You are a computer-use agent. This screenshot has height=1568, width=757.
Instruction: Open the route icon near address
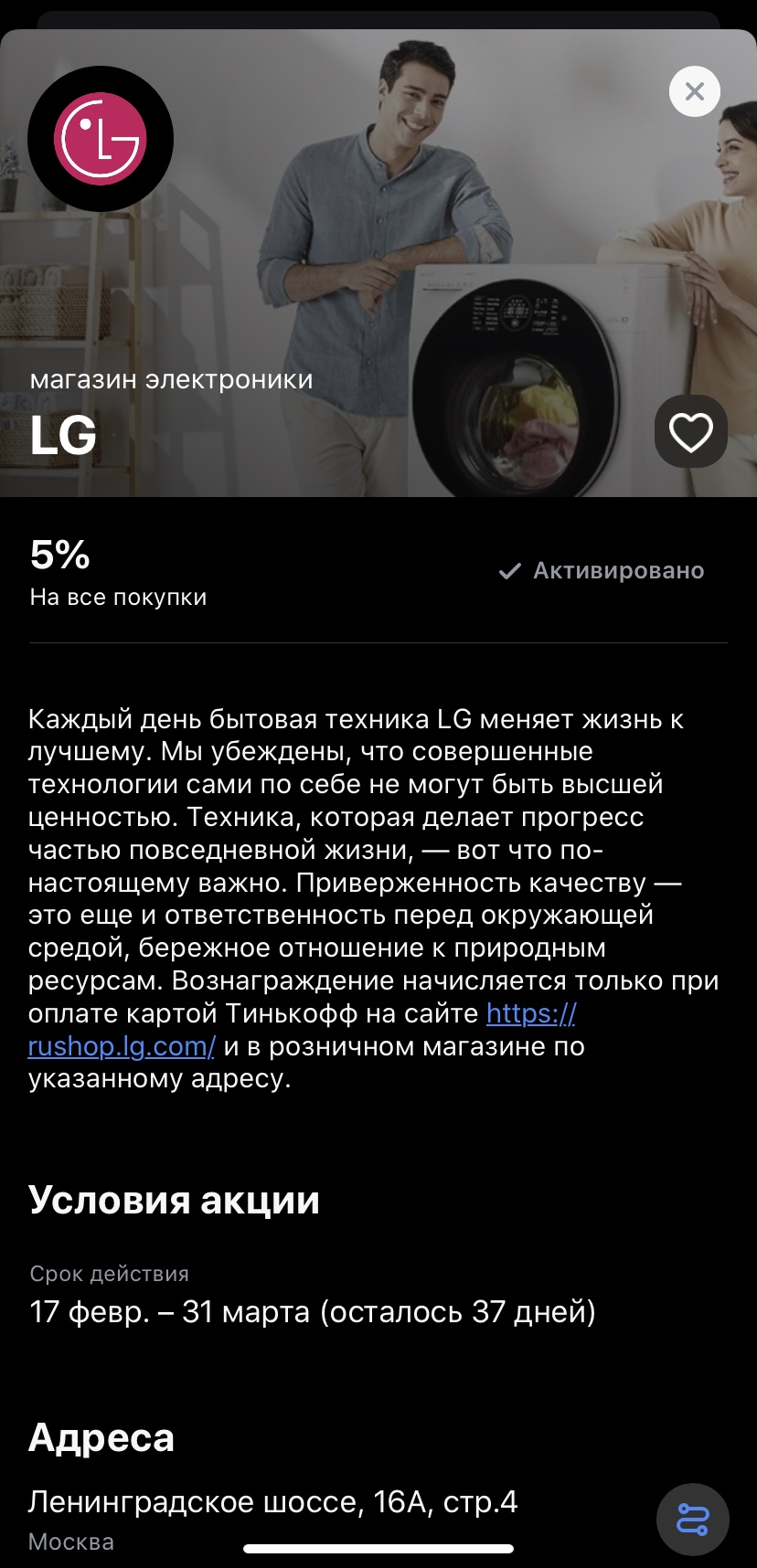pos(692,1520)
